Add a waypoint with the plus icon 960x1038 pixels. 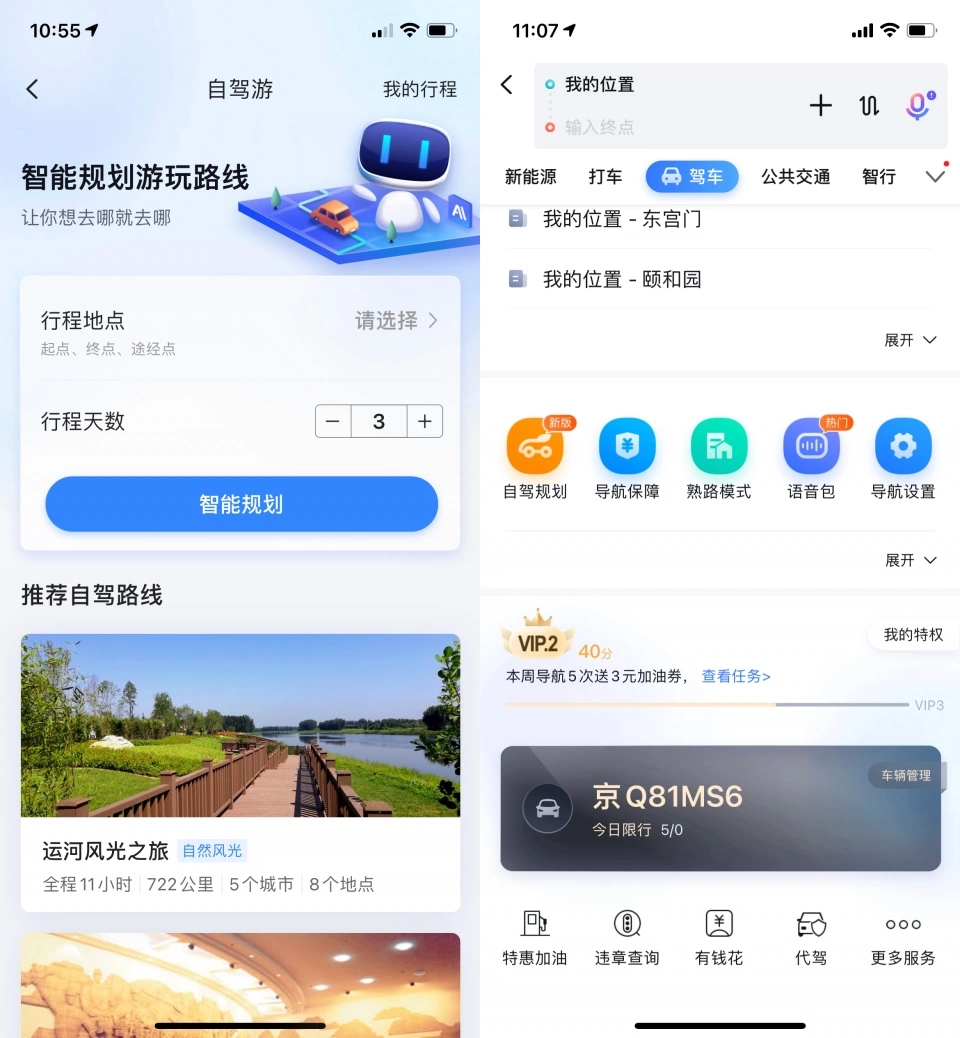click(820, 105)
